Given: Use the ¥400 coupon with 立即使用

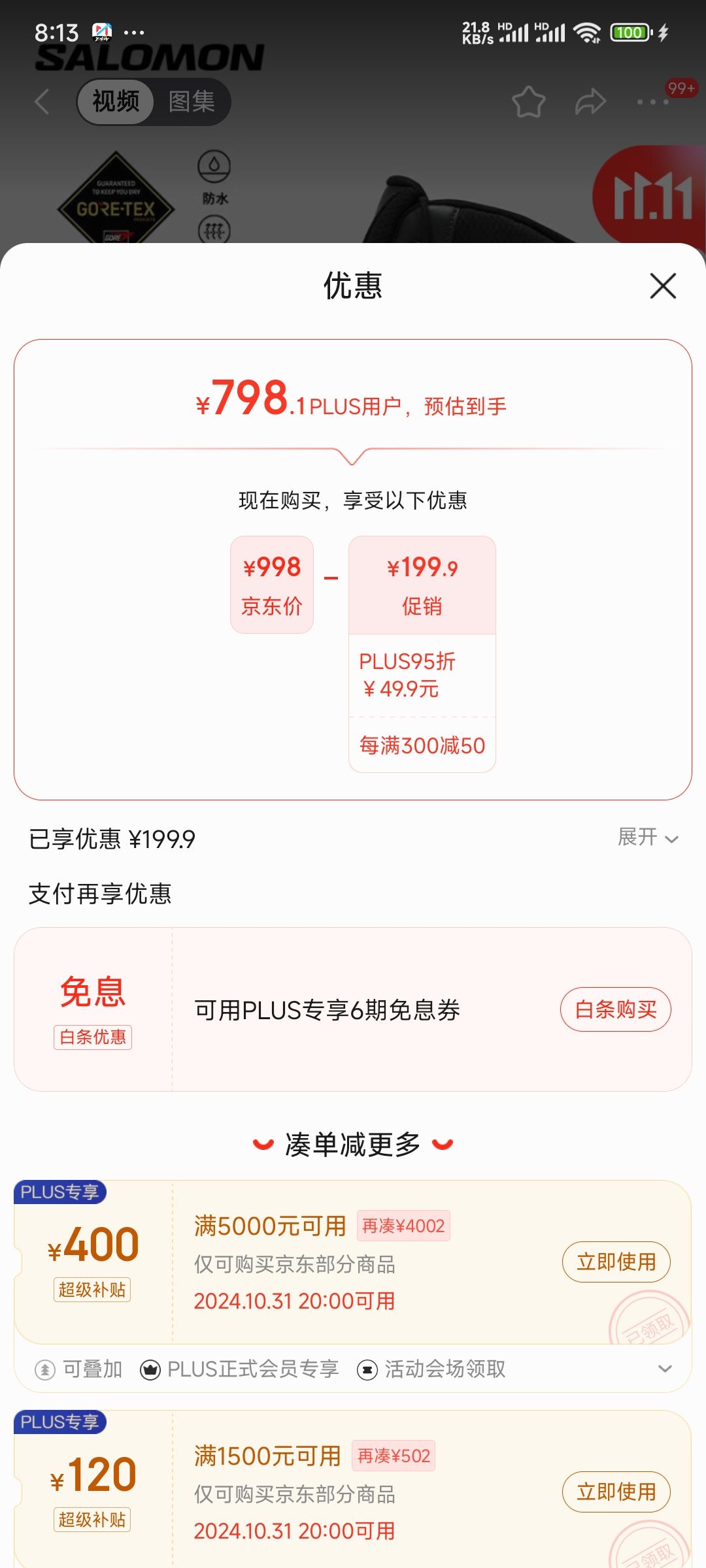Looking at the screenshot, I should [x=616, y=1262].
